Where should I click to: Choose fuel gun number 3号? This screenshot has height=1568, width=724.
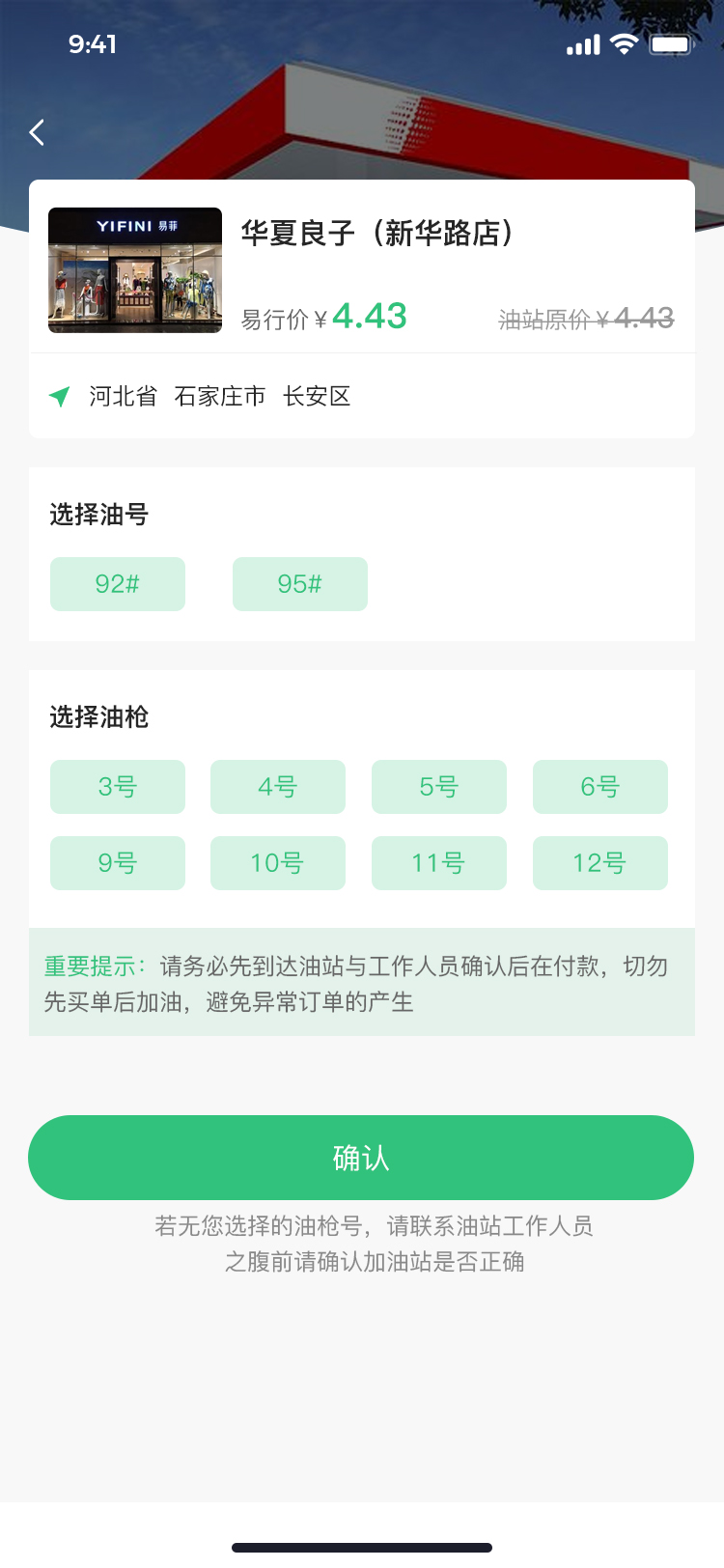pos(117,787)
